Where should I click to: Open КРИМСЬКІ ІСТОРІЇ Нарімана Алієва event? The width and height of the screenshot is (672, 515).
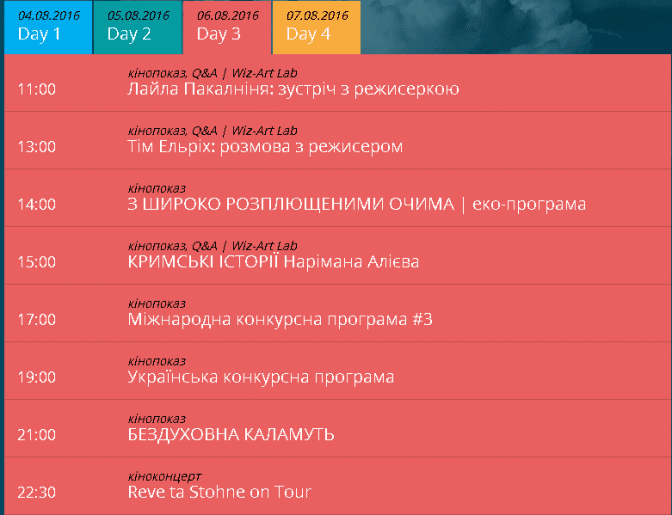point(273,262)
